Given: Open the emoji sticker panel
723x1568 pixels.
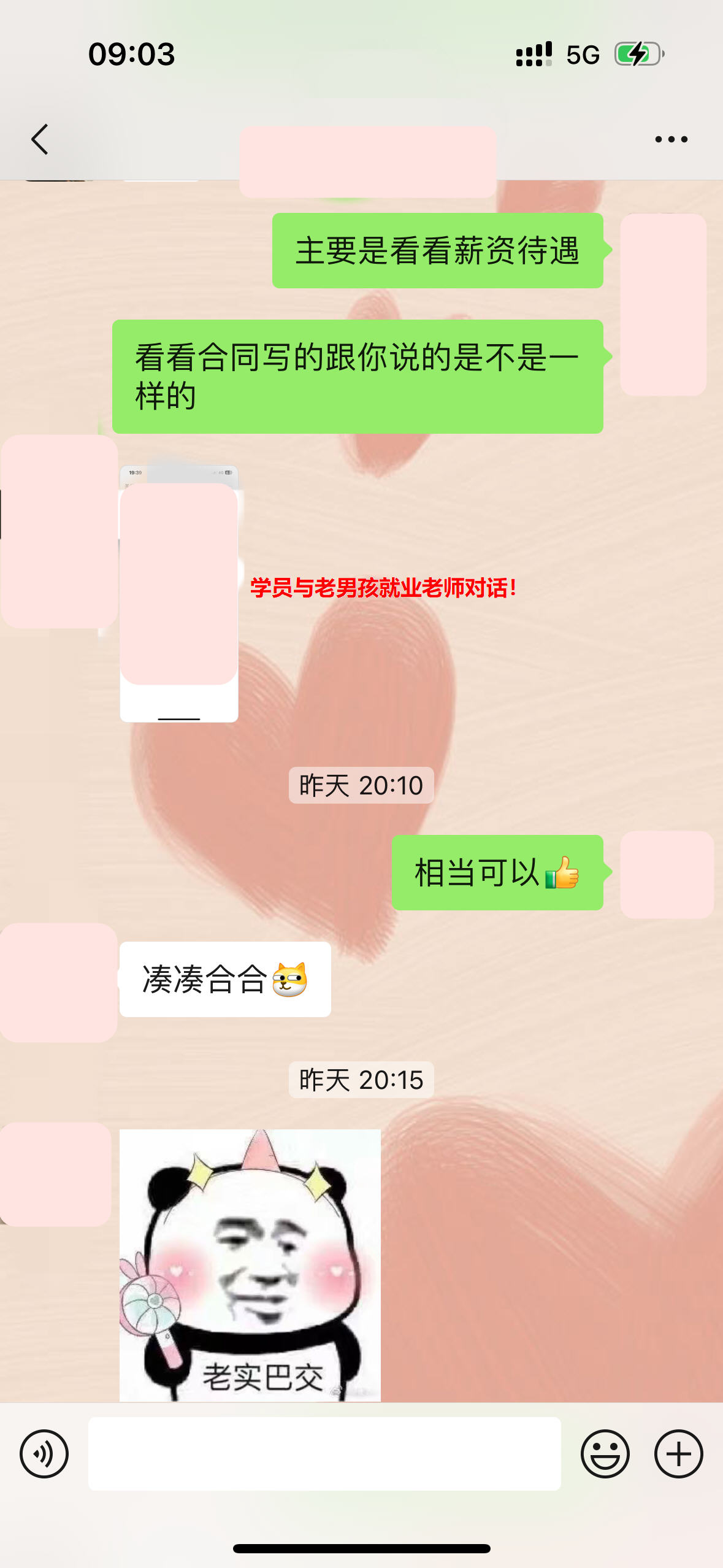Looking at the screenshot, I should pos(605,1453).
